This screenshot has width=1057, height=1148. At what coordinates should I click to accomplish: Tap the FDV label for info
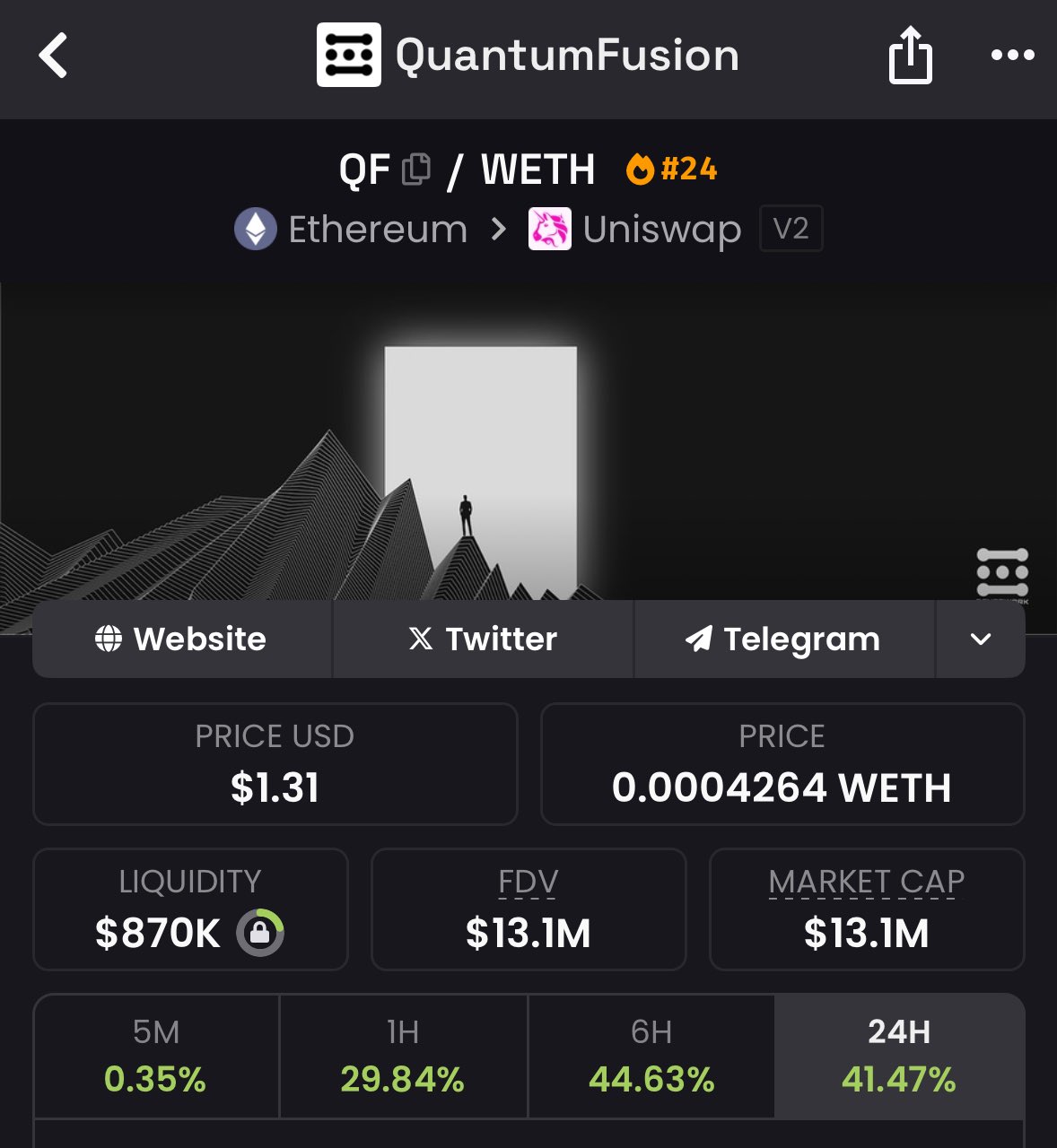coord(528,883)
